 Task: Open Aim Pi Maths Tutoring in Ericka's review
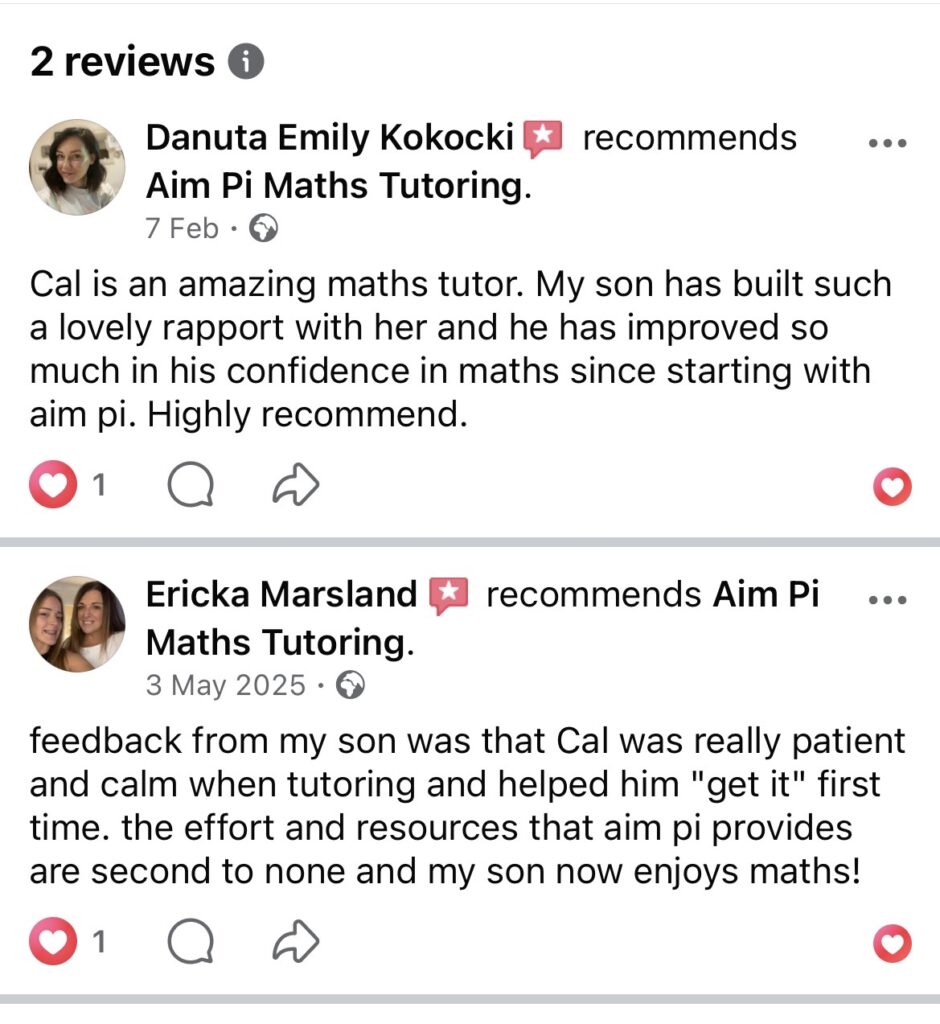pyautogui.click(x=278, y=642)
